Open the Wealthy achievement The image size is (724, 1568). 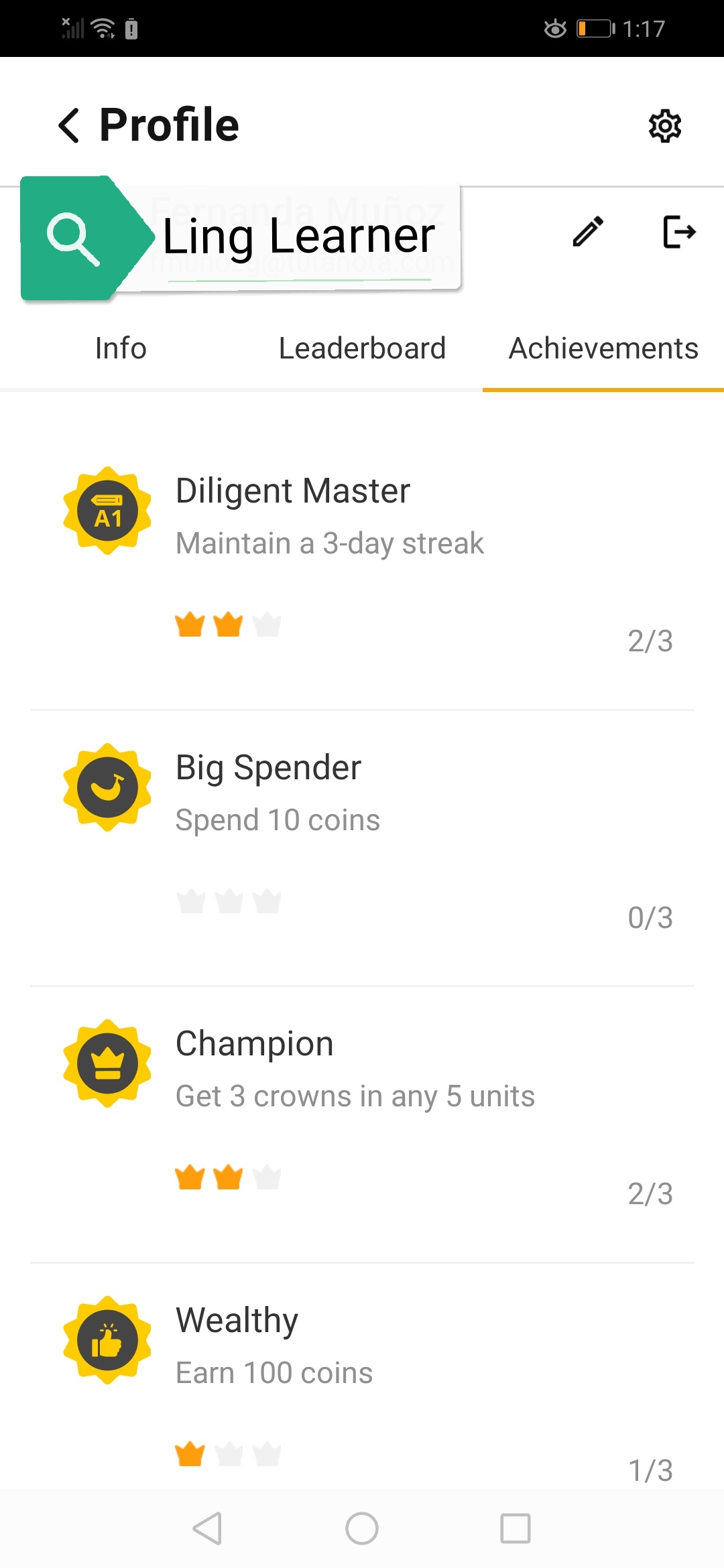362,1378
